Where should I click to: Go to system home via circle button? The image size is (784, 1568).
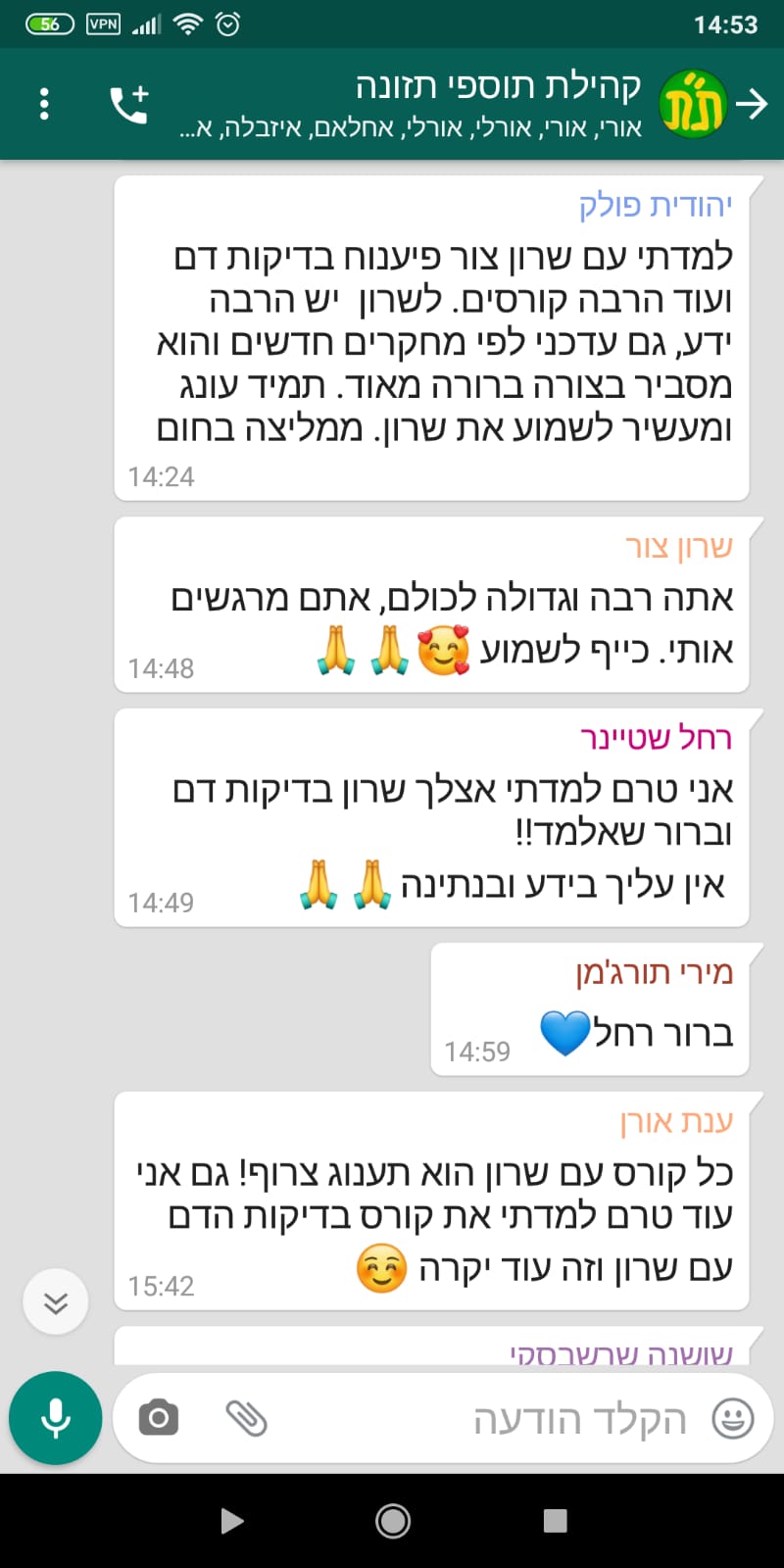(393, 1521)
